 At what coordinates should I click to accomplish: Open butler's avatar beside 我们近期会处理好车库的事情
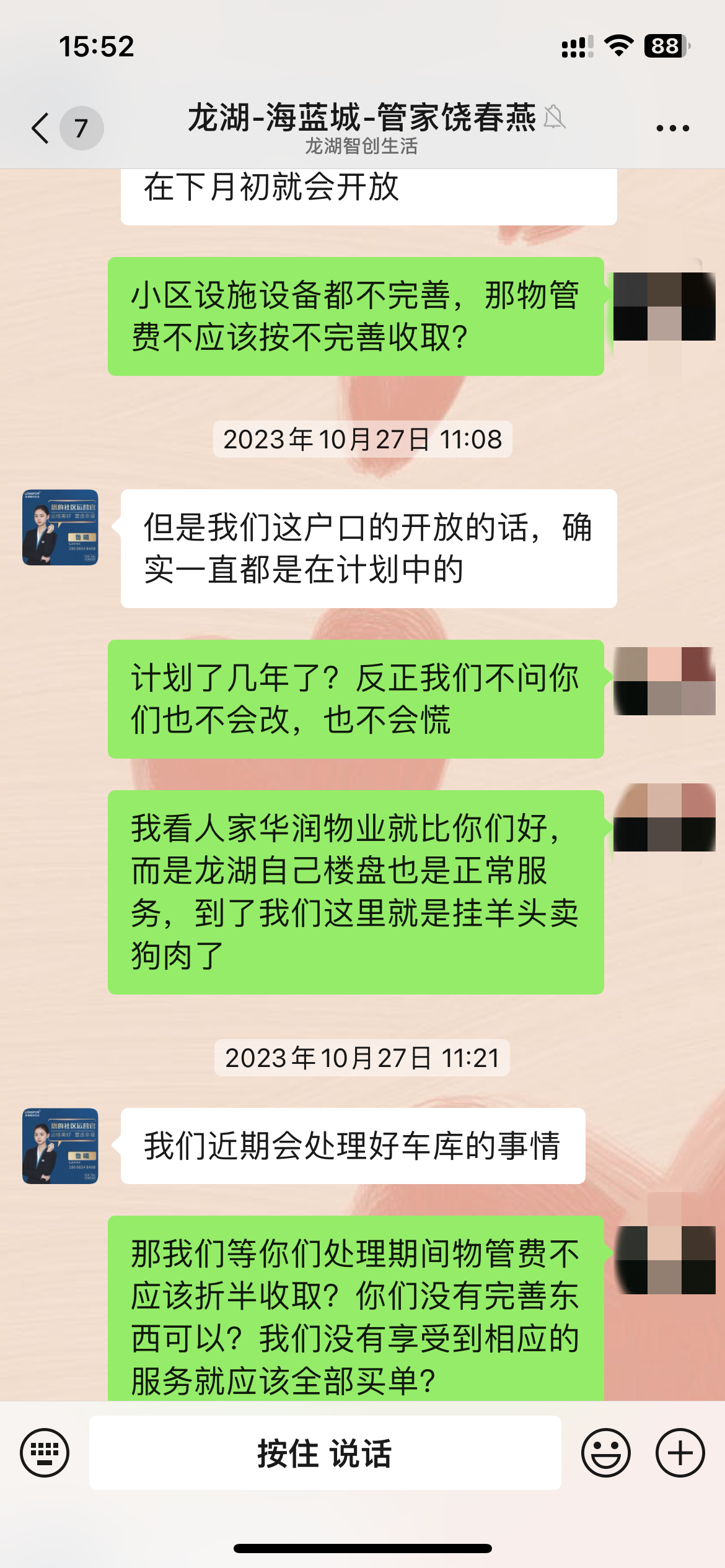pos(60,1146)
